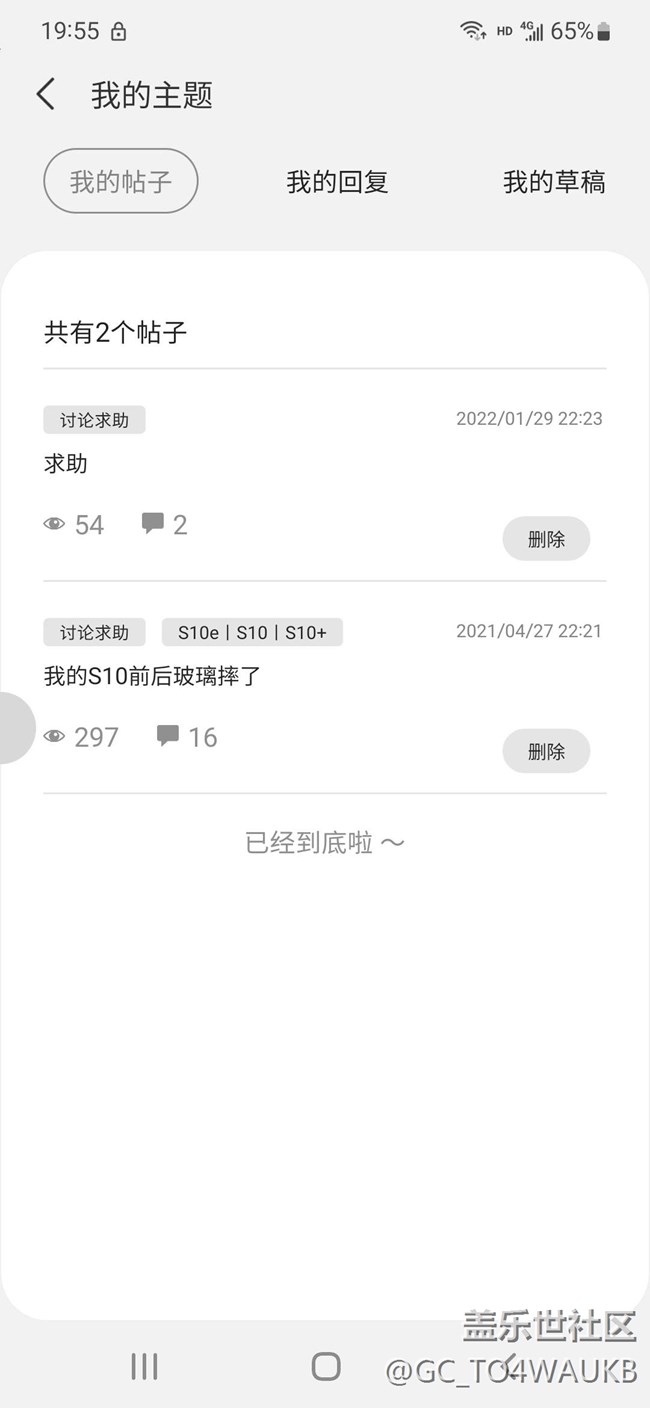
Task: Open the post 我的S10前后玻璃摔了
Action: [152, 677]
